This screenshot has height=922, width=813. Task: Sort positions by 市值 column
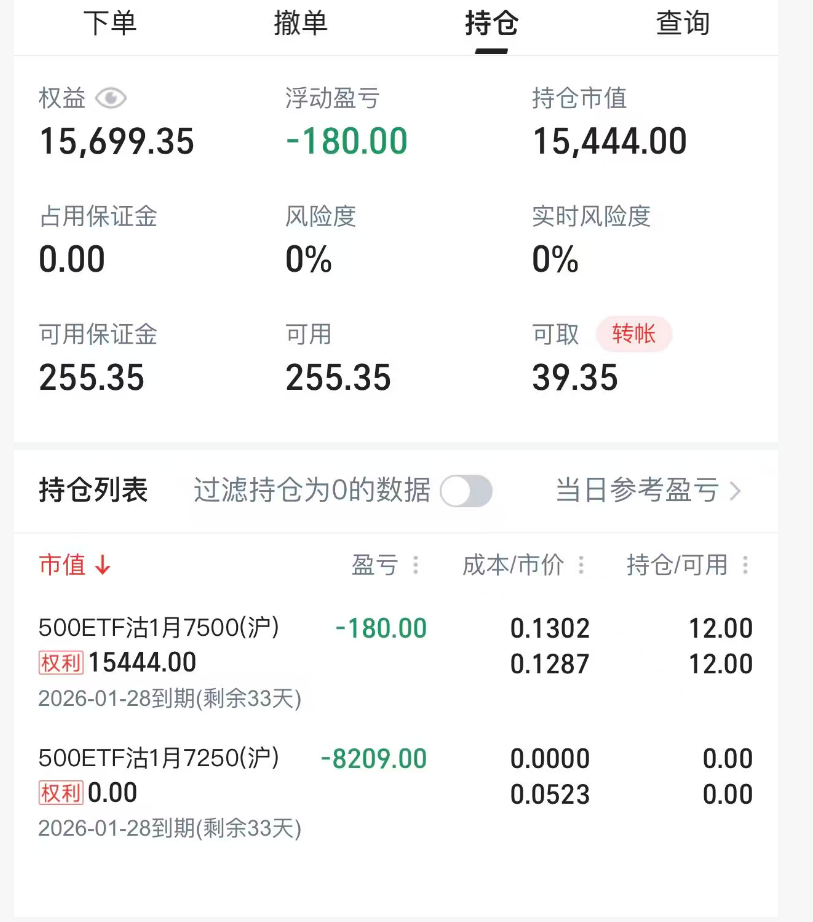click(x=75, y=565)
